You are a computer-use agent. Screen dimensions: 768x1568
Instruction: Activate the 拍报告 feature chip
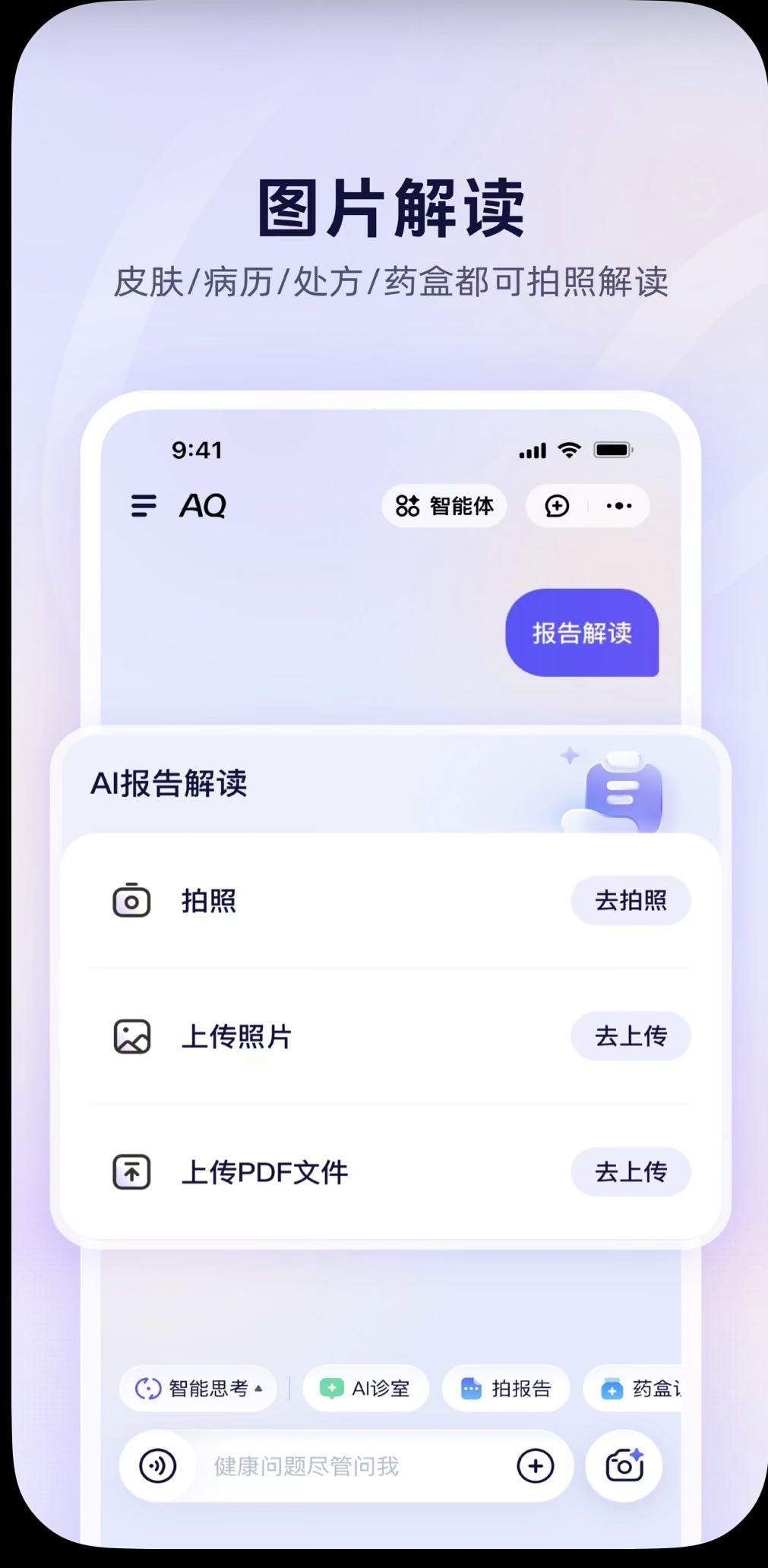[x=506, y=1388]
